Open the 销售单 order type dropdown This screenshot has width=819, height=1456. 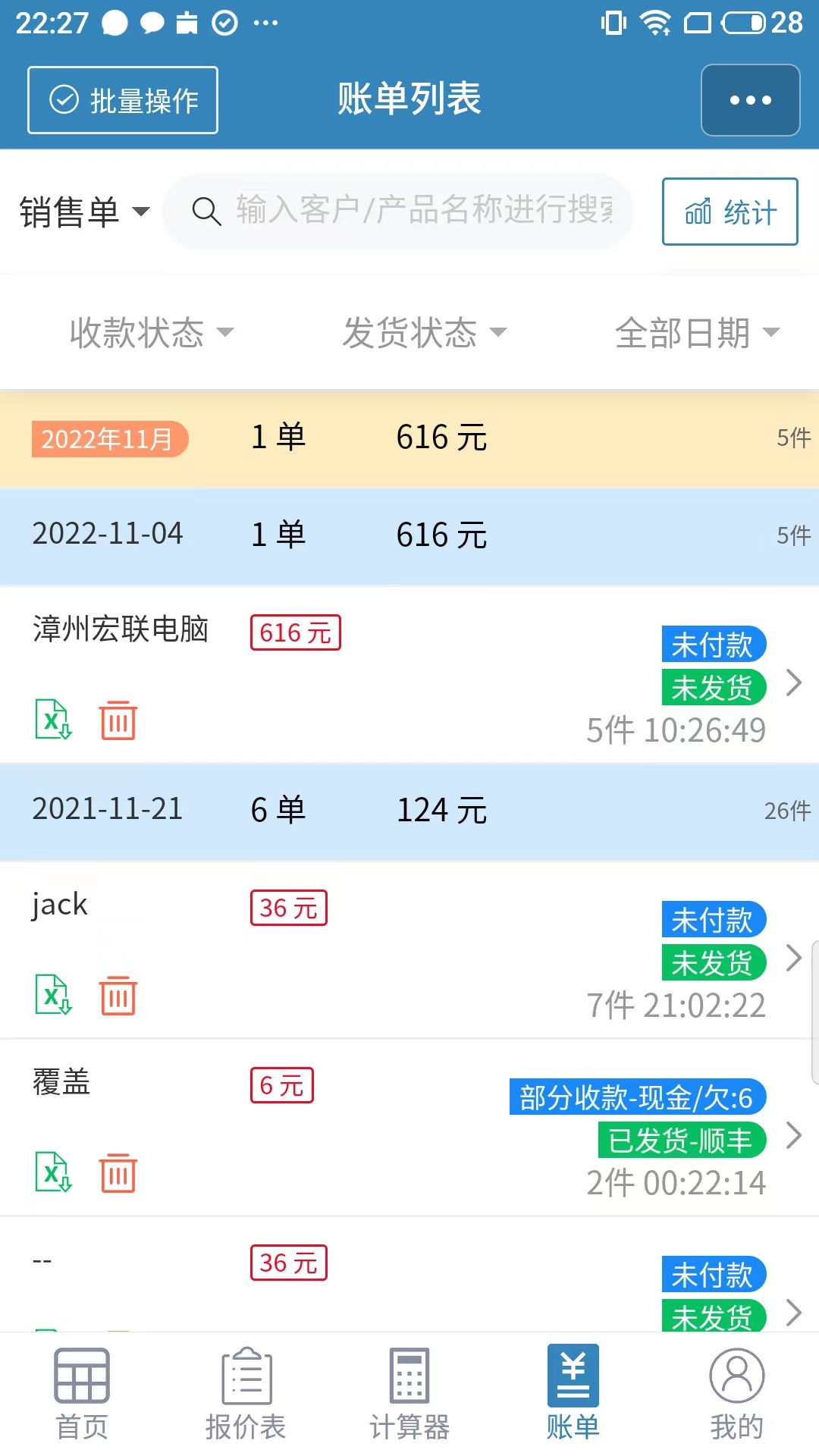pos(83,212)
